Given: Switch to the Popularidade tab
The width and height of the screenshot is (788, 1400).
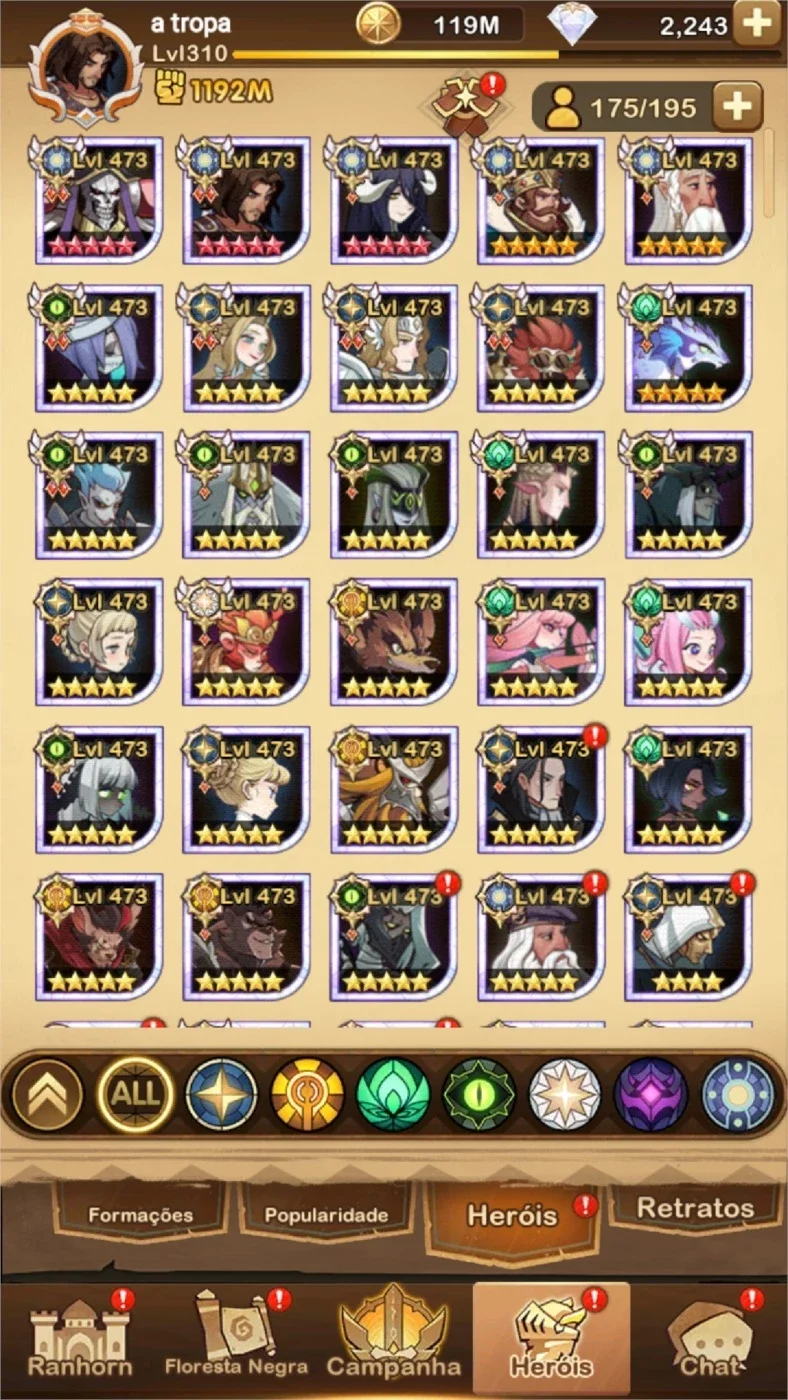Looking at the screenshot, I should [x=326, y=1213].
